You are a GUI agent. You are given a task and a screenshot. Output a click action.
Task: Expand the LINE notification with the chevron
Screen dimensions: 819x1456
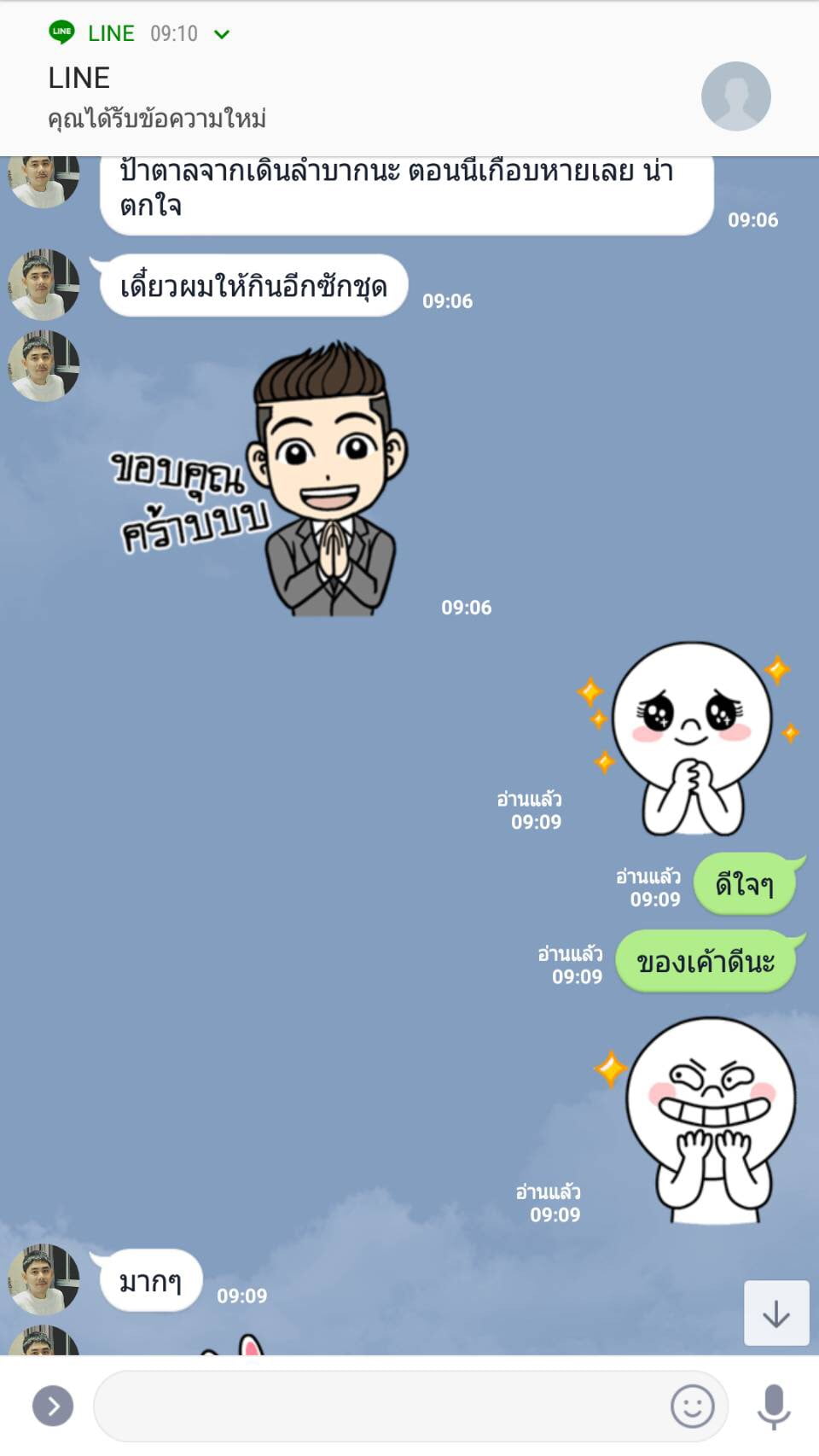(222, 34)
